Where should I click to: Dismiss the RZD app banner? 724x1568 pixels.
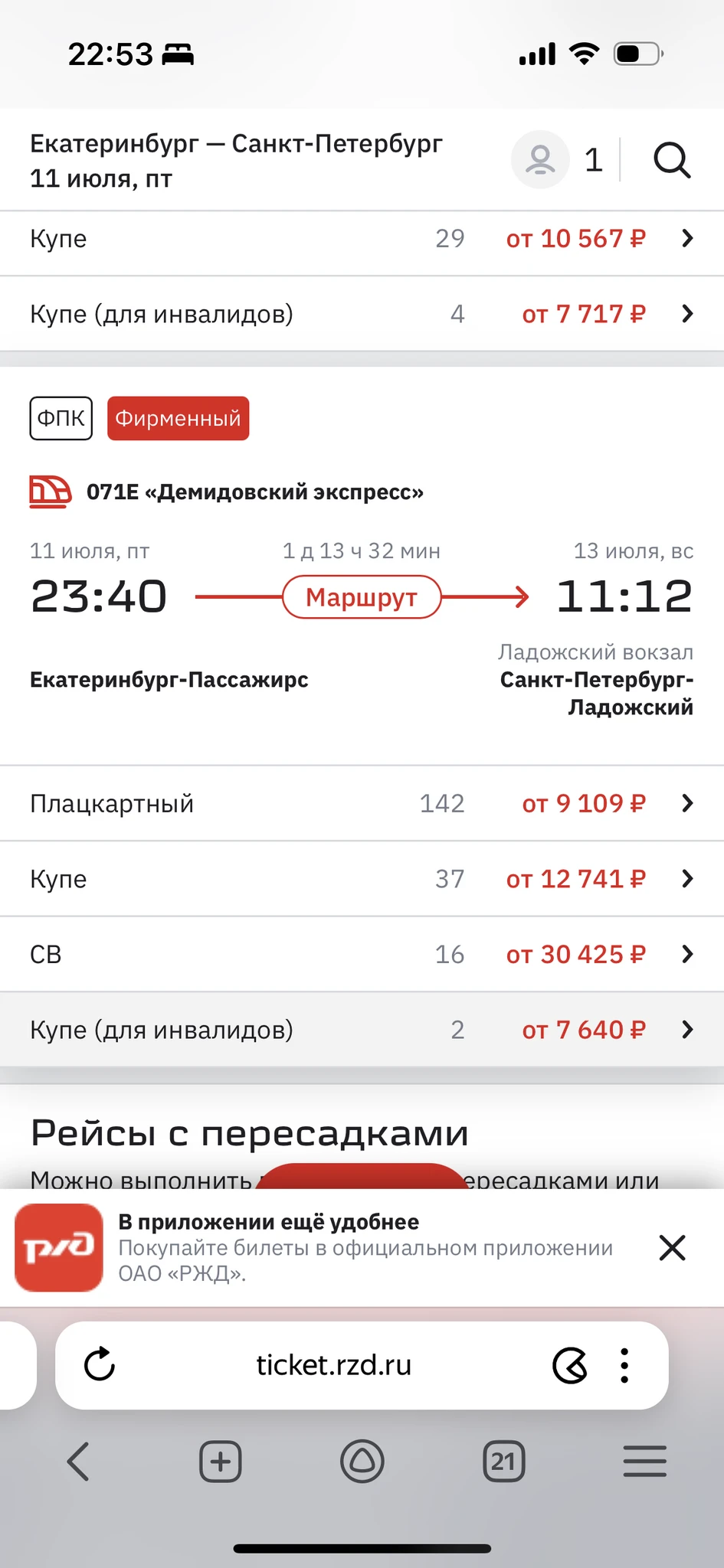pos(672,1247)
